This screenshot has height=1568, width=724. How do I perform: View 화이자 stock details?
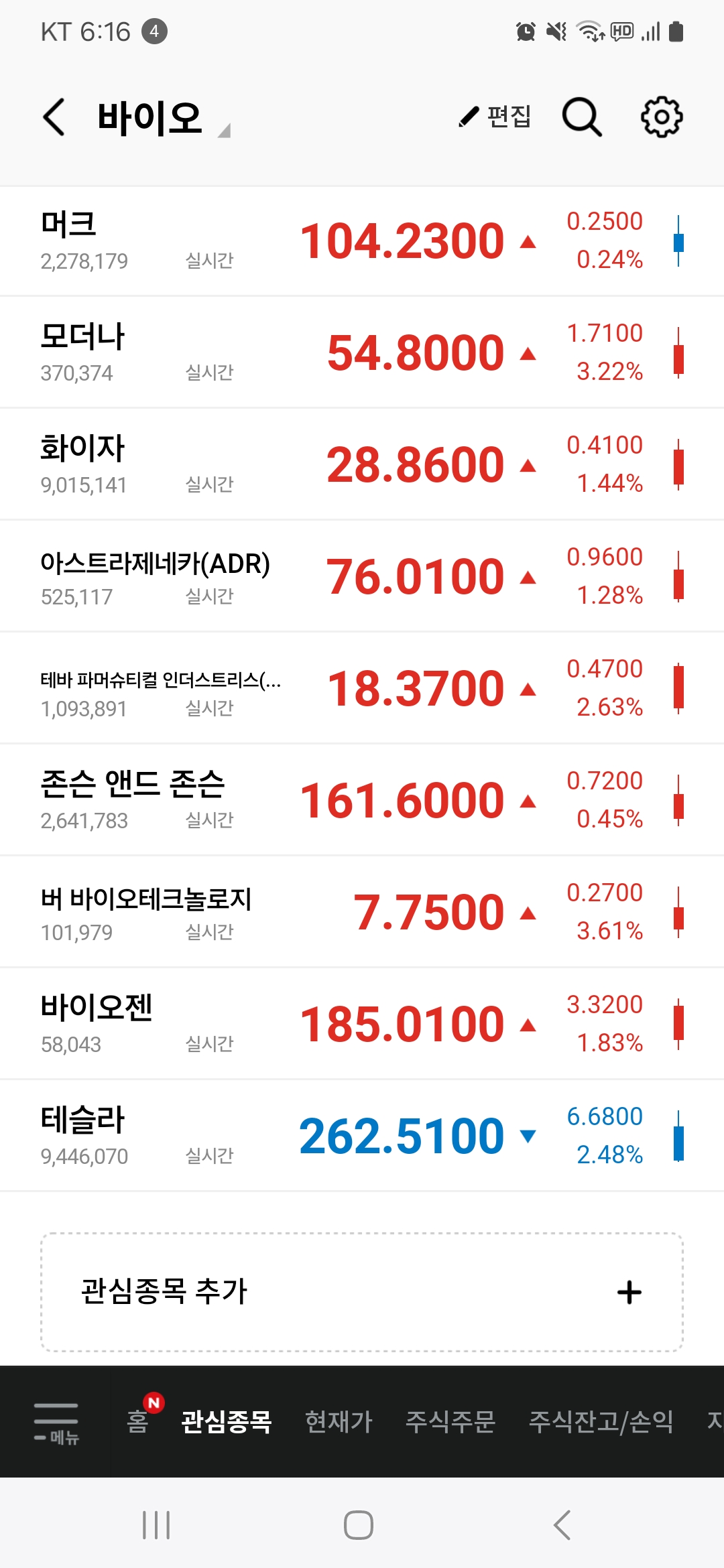(362, 464)
